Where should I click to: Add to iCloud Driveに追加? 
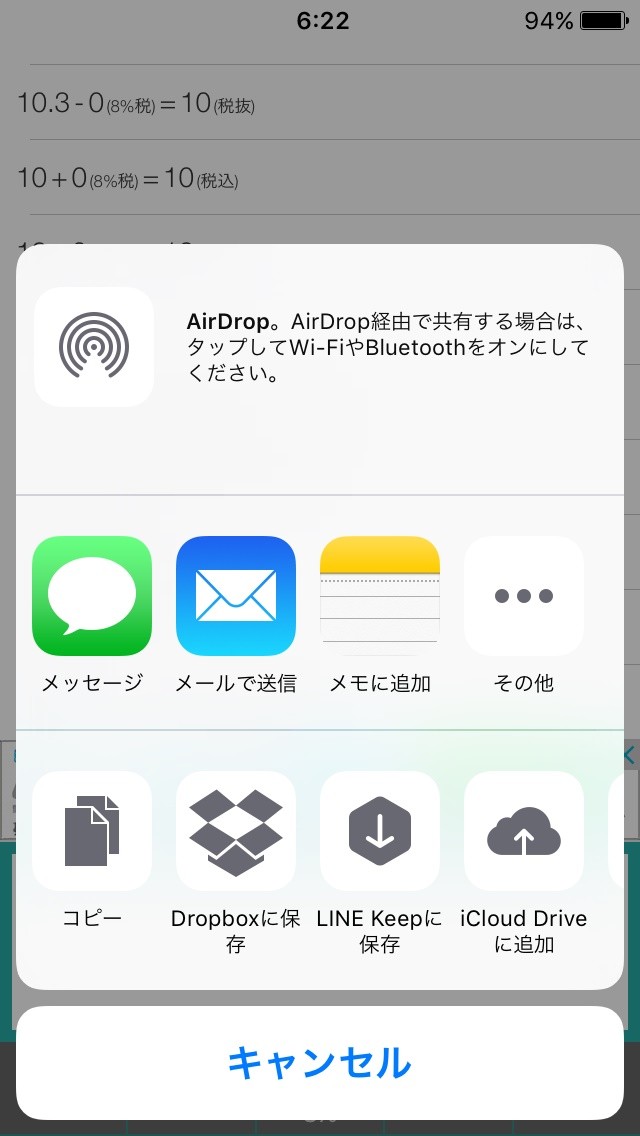click(x=524, y=831)
